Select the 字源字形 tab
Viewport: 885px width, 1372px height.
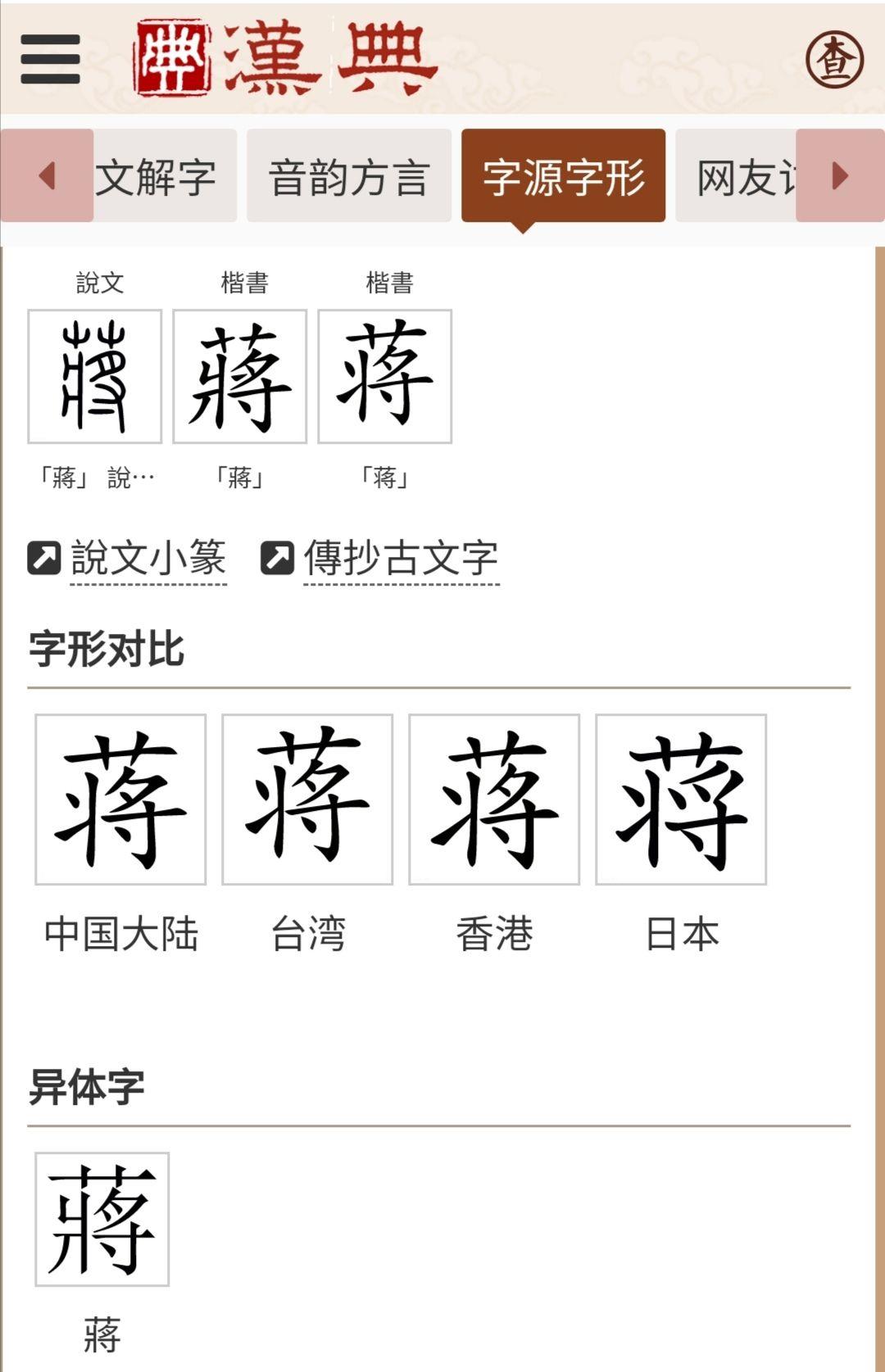[565, 174]
